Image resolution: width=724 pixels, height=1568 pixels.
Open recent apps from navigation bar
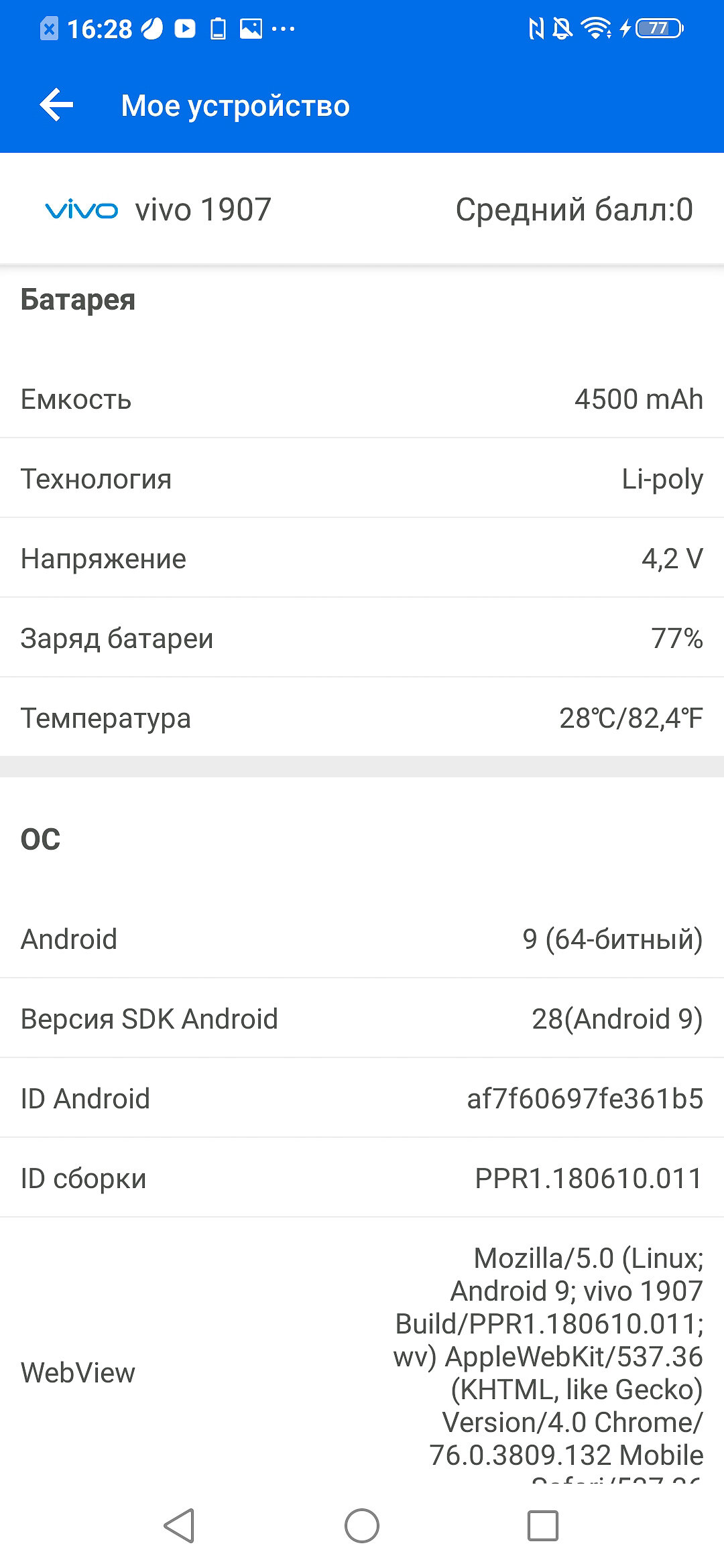543,1526
